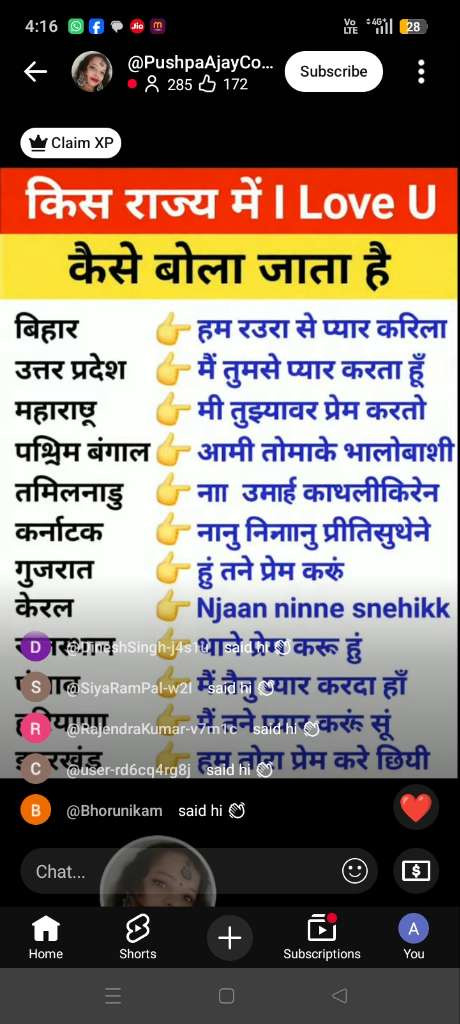Open the PushpaAjayCo channel avatar

pos(91,71)
